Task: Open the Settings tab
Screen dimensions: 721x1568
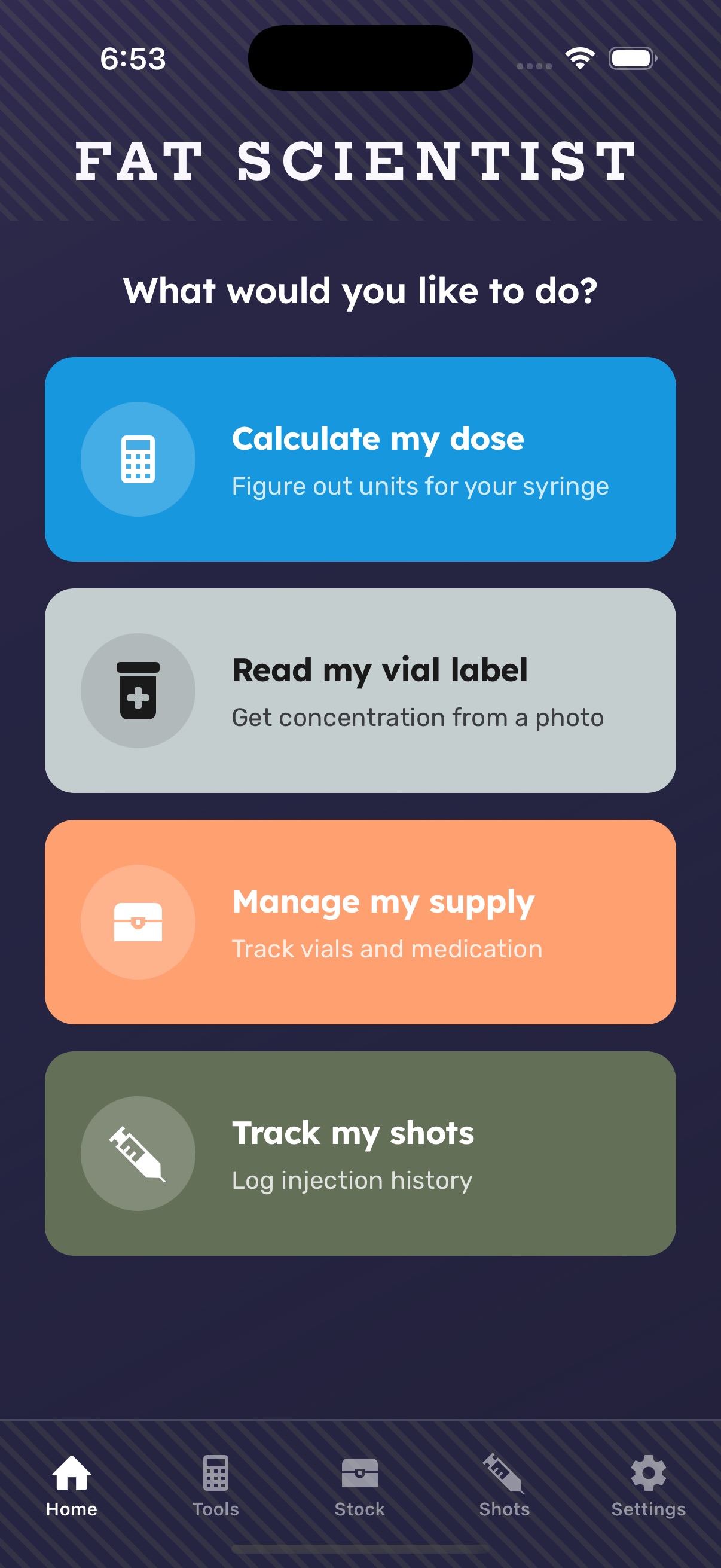Action: tap(649, 1485)
